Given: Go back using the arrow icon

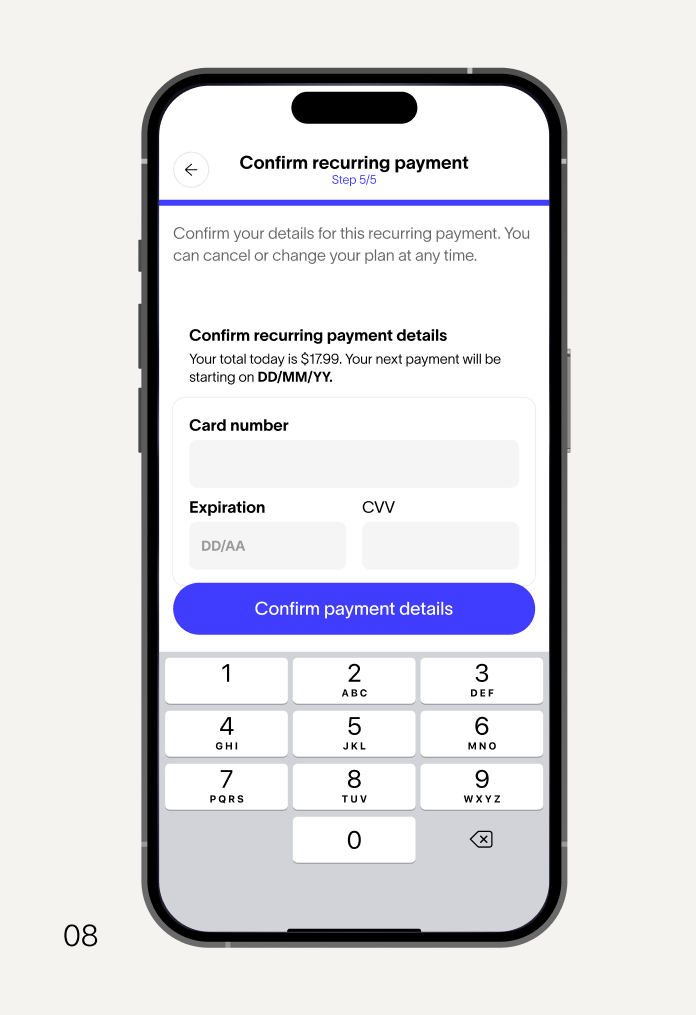Looking at the screenshot, I should pos(191,170).
